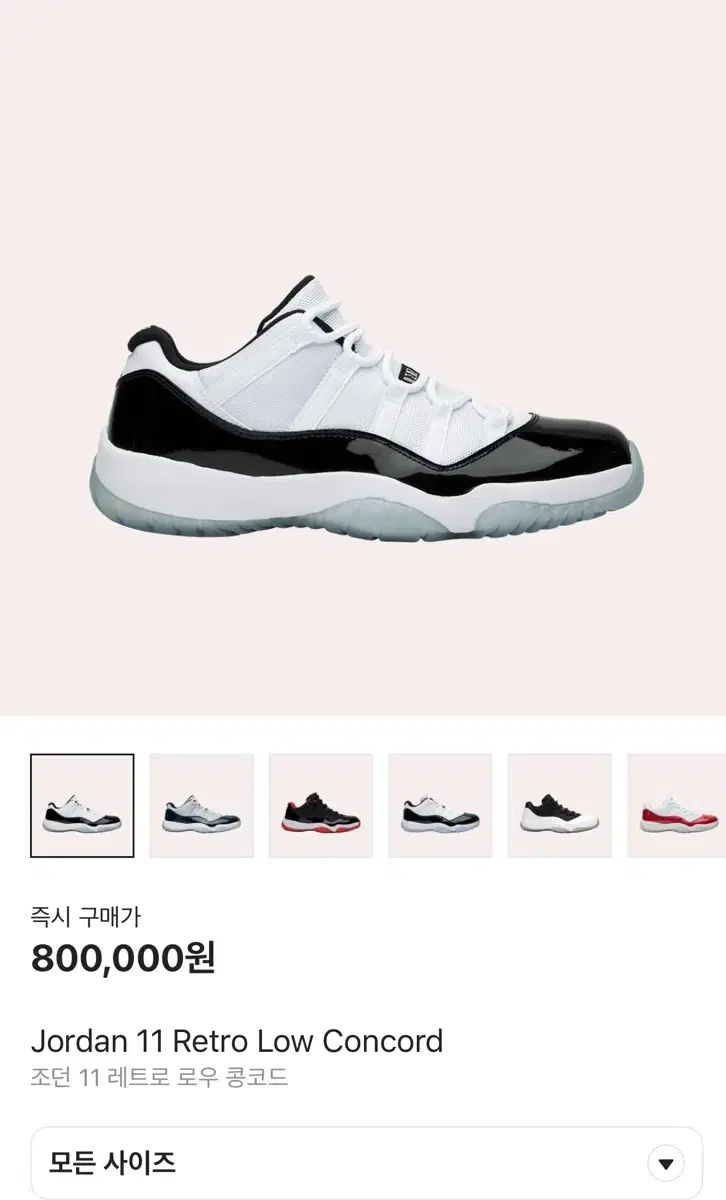Select the red Bred Low colorway thumbnail

[321, 804]
